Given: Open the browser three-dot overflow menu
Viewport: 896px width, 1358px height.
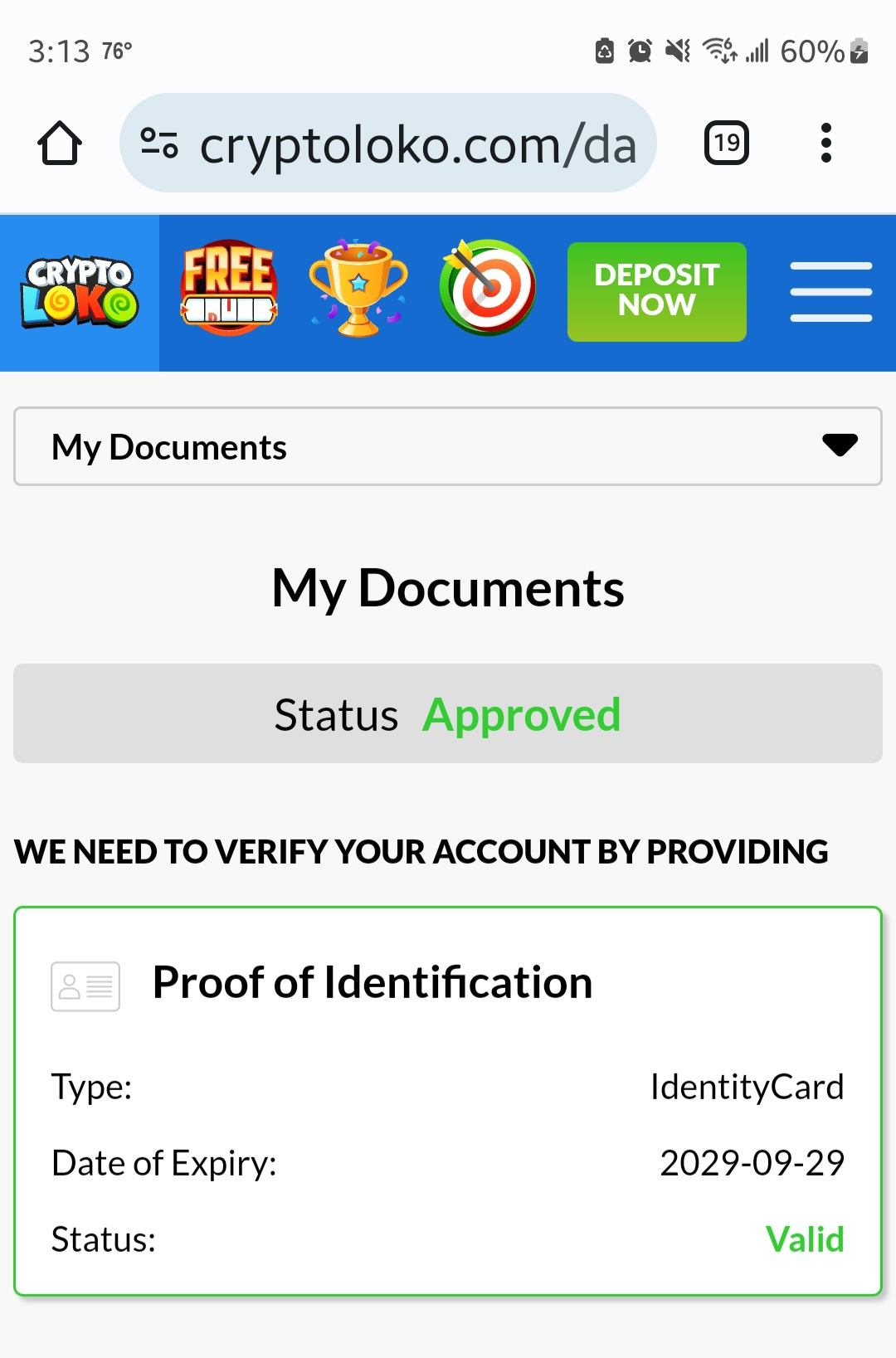Looking at the screenshot, I should (825, 144).
